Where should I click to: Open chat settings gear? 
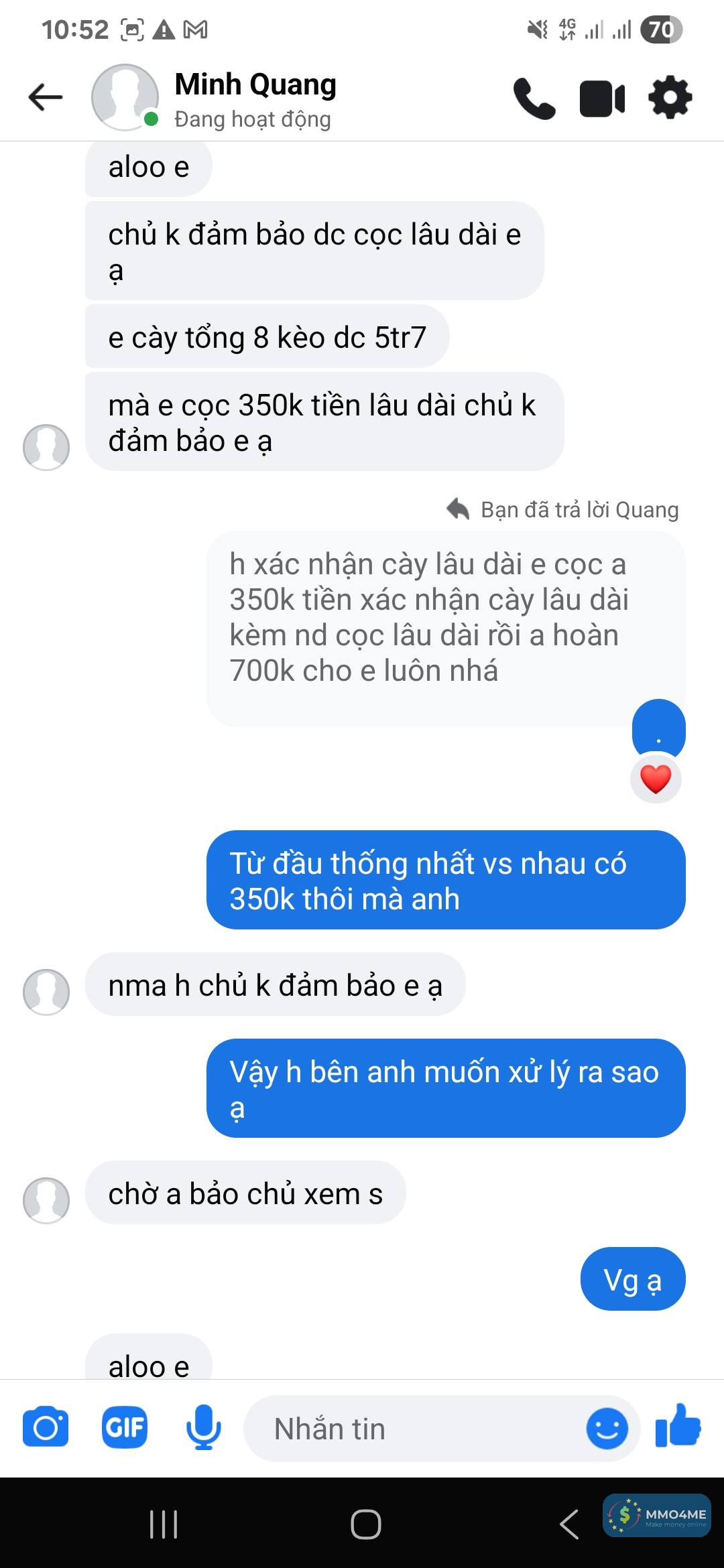670,99
